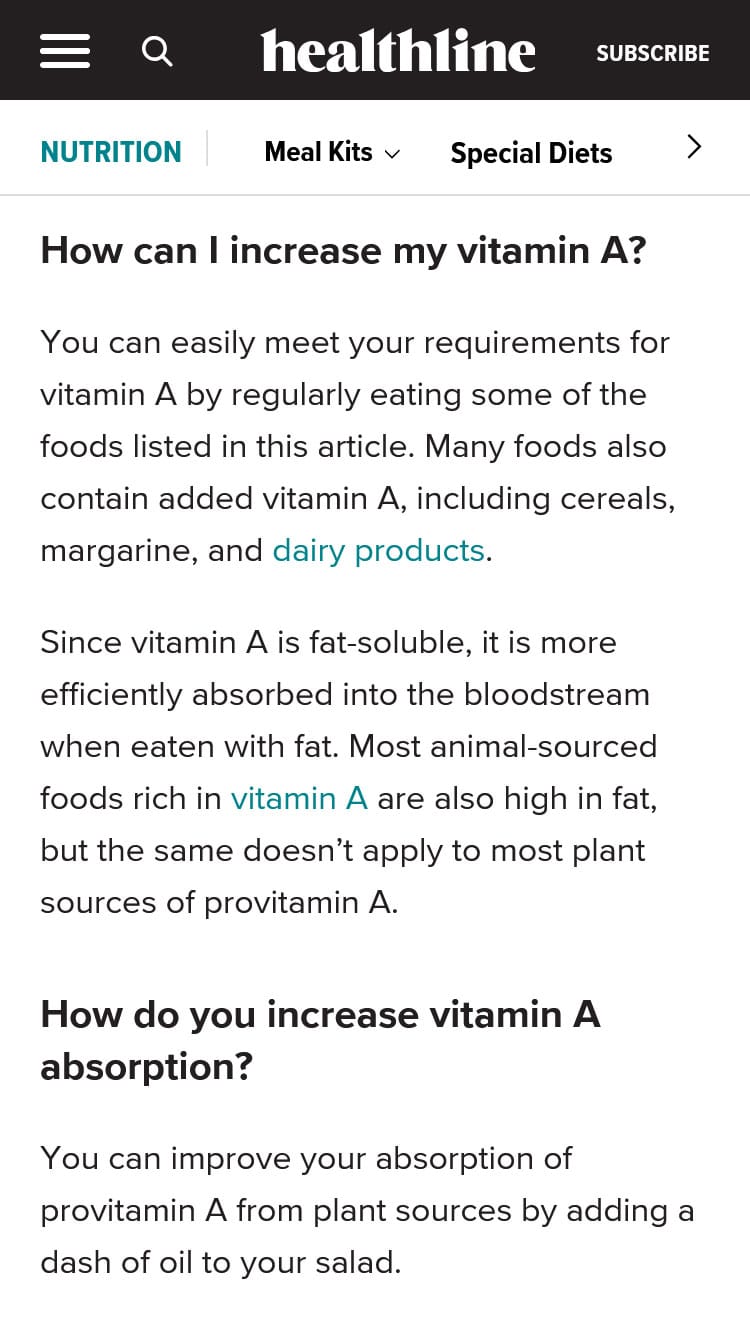Image resolution: width=750 pixels, height=1334 pixels.
Task: Click the heading 'How can I increase my vitamin A?'
Action: (x=344, y=251)
